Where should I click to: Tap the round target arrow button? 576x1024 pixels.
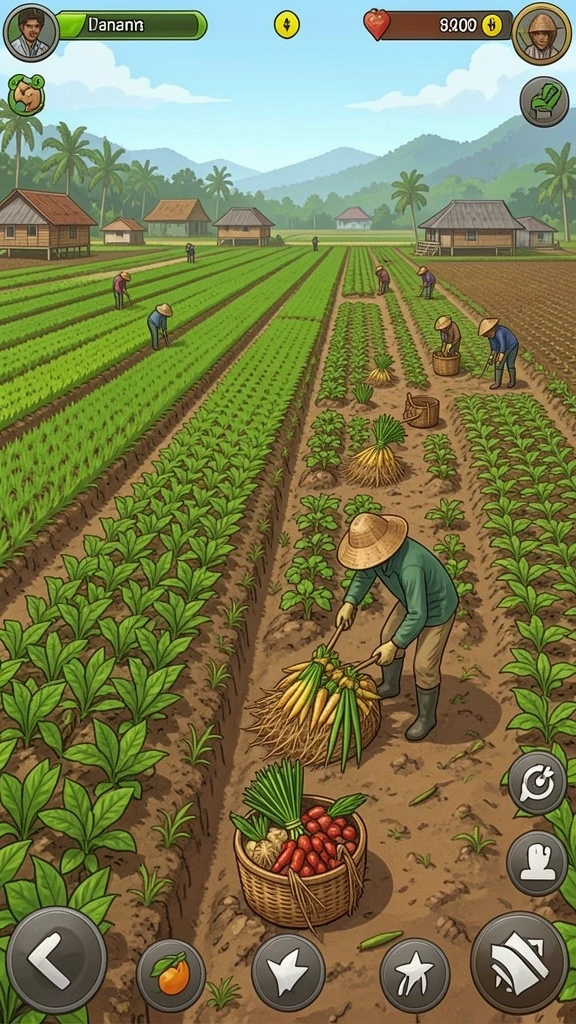[537, 782]
